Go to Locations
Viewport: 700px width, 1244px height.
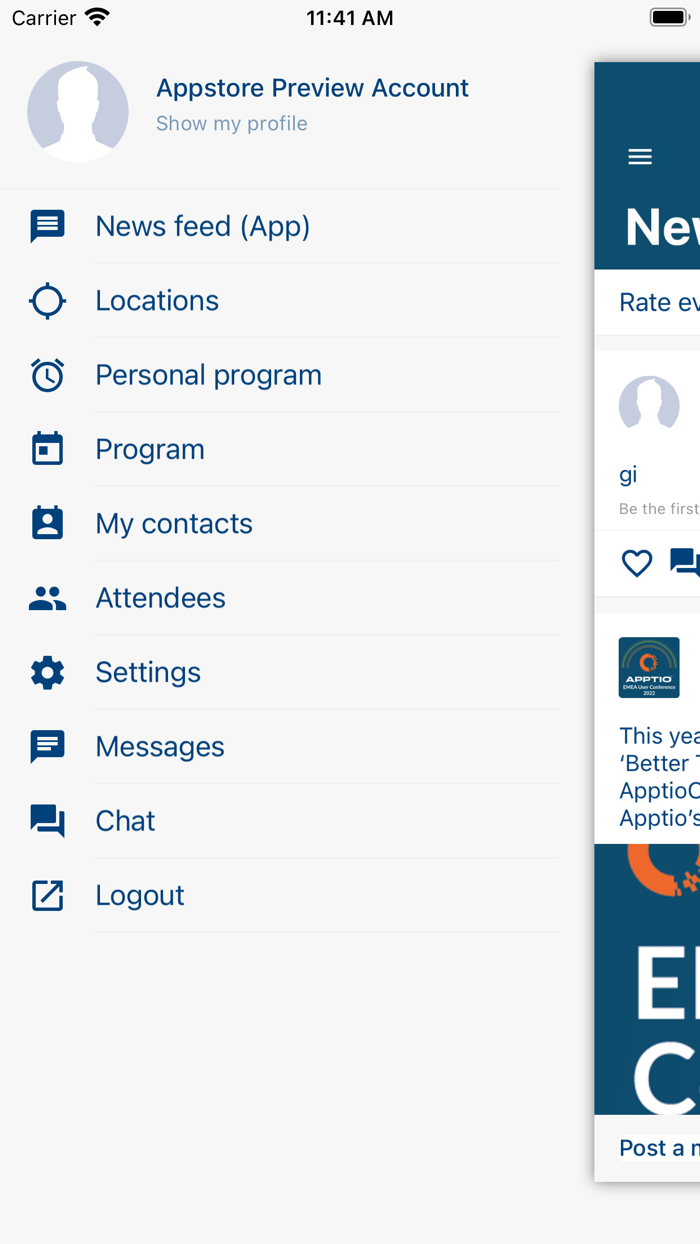157,300
